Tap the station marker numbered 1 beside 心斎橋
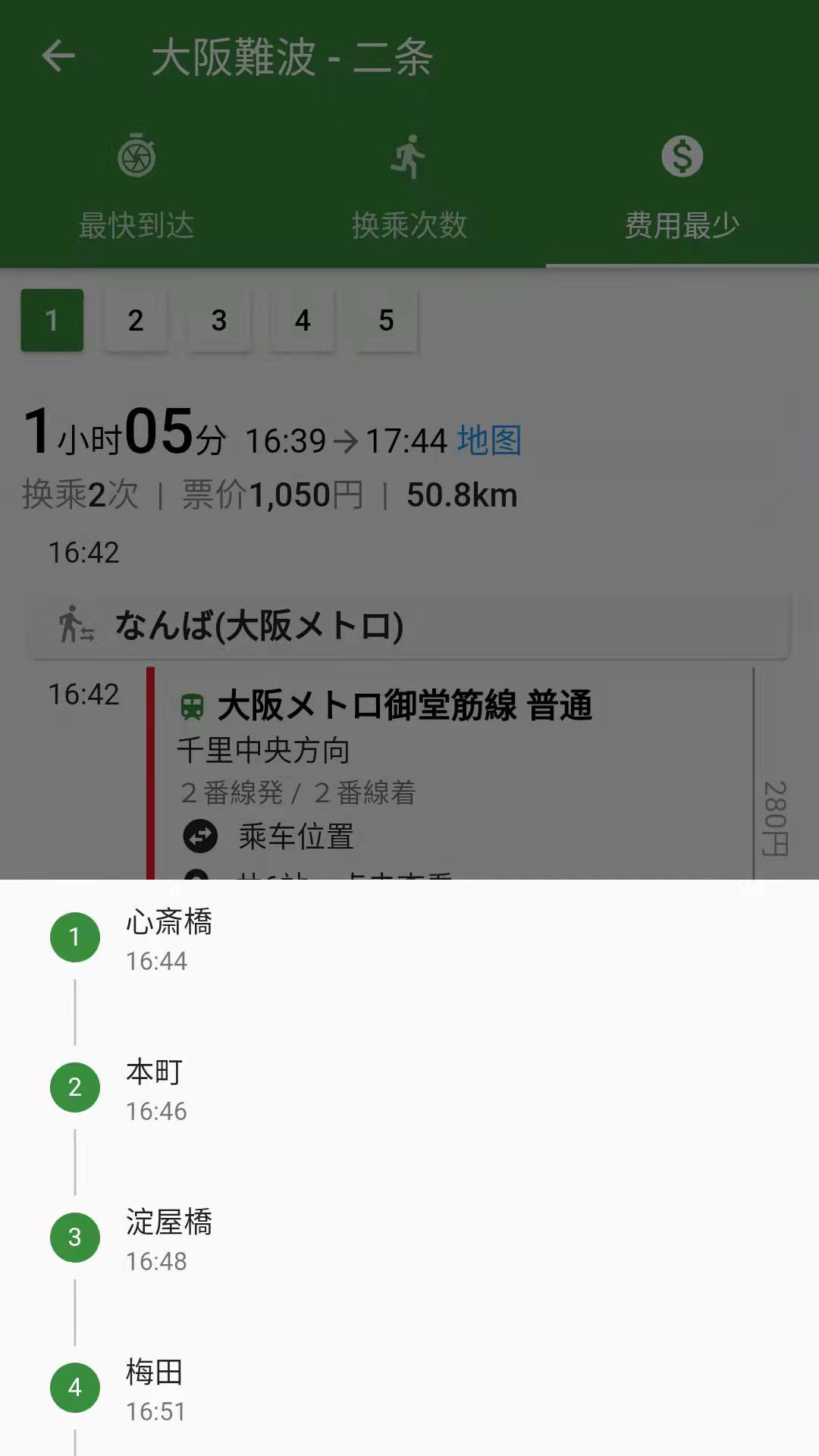The height and width of the screenshot is (1456, 819). pyautogui.click(x=74, y=937)
